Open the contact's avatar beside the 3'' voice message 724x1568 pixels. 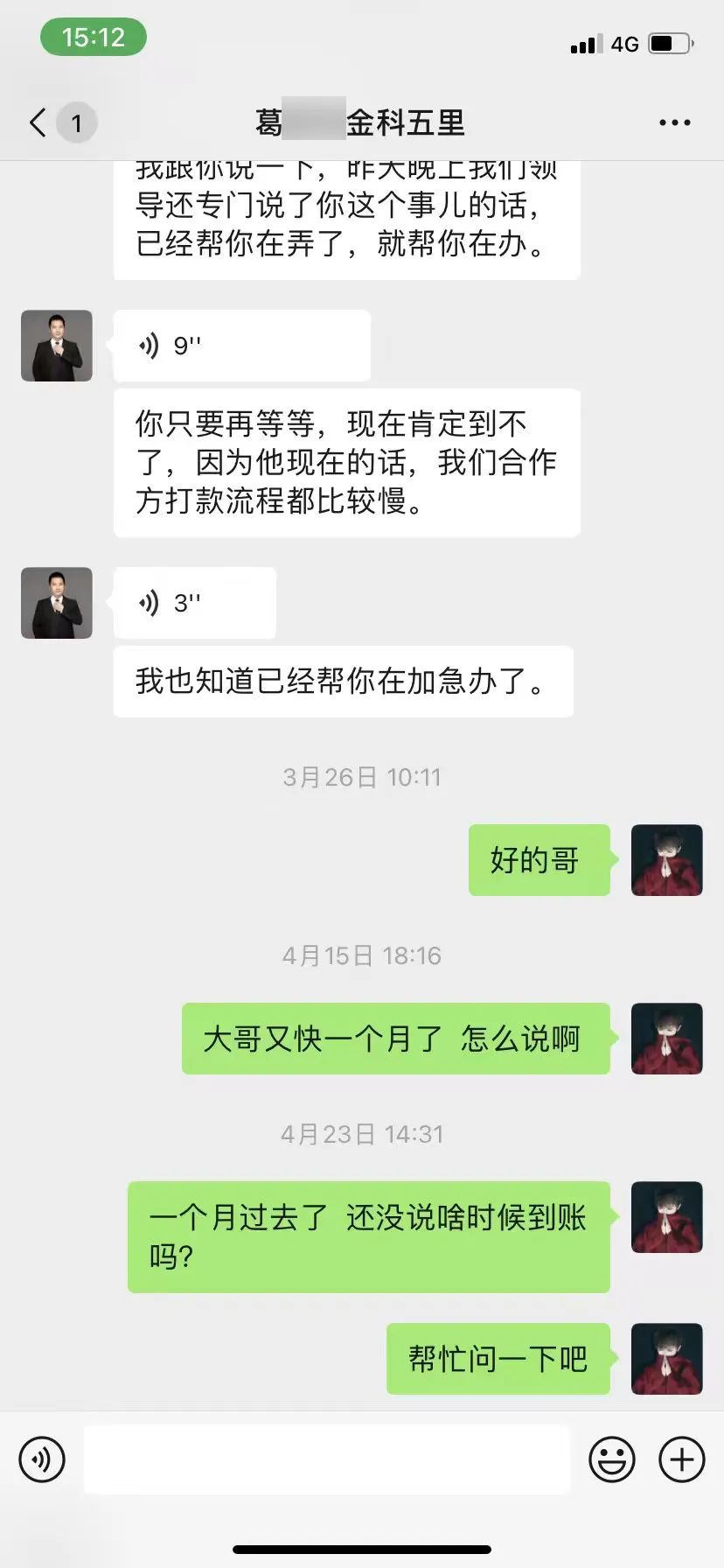point(57,603)
